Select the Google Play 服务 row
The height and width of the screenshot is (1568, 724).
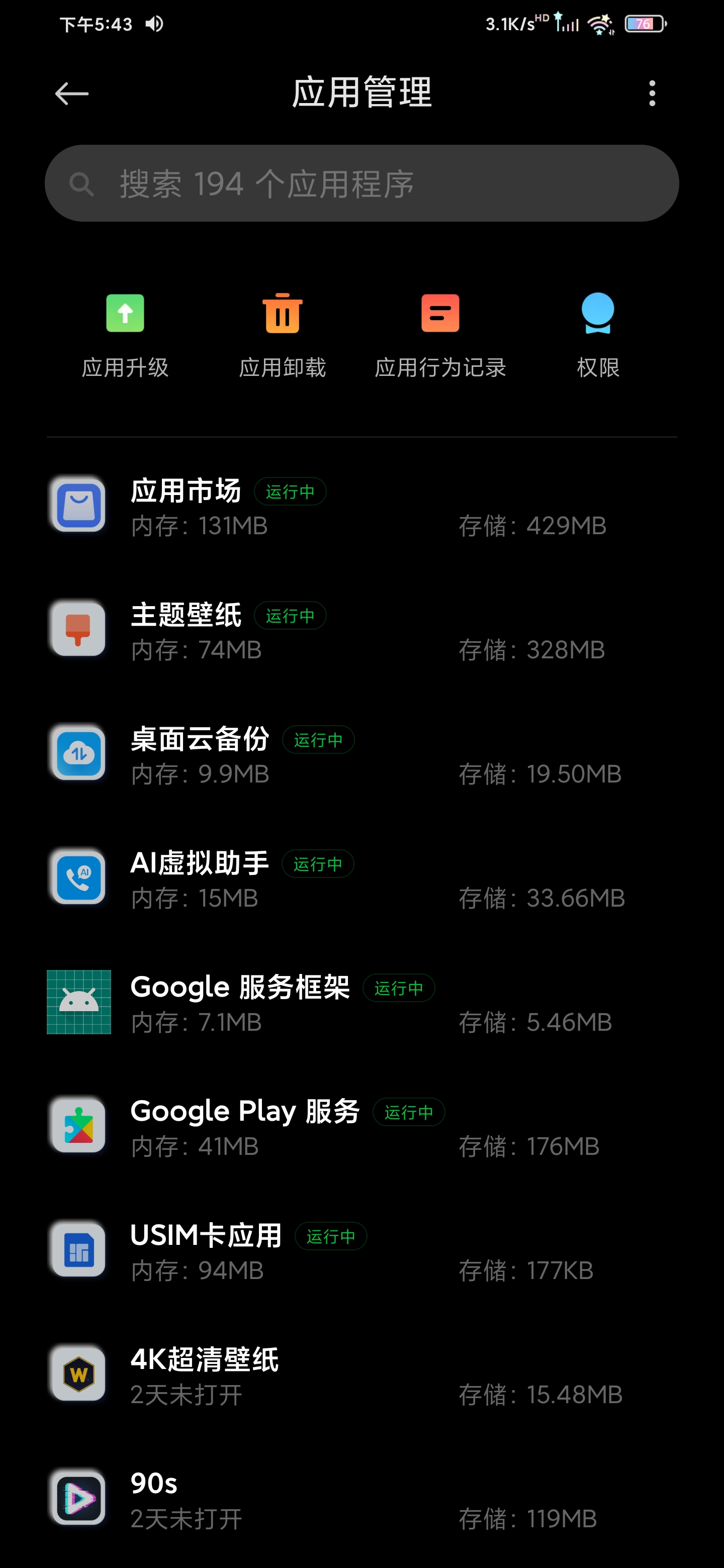coord(361,1127)
